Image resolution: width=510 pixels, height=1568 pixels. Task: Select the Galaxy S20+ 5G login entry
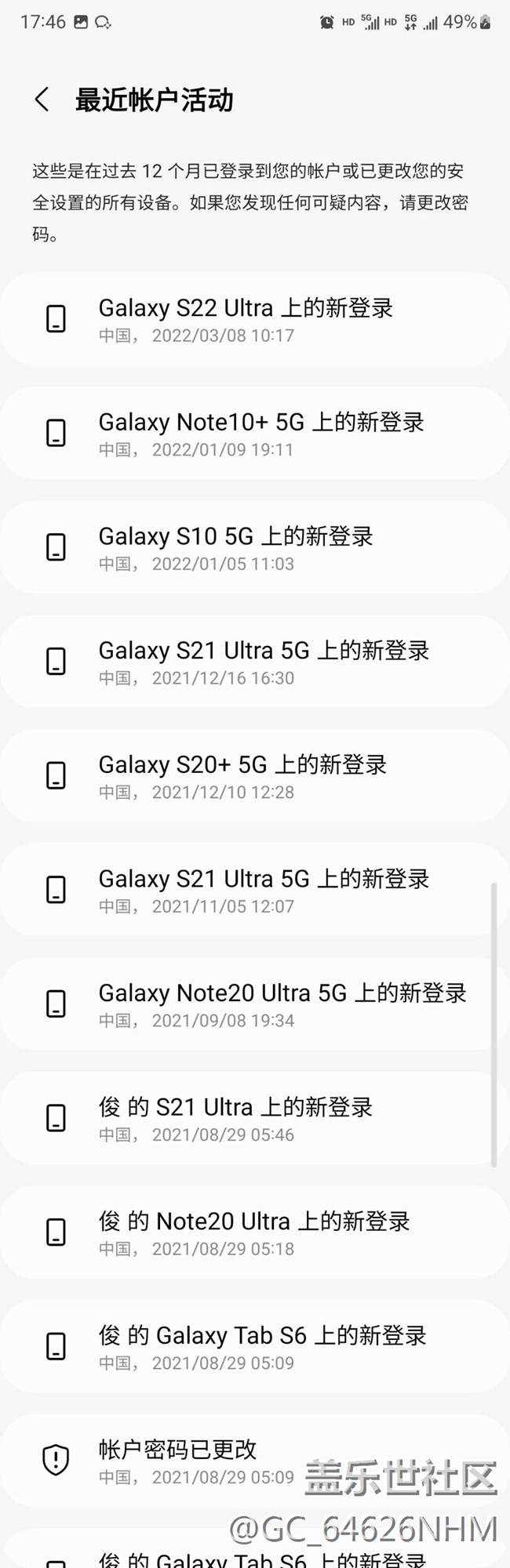coord(254,775)
